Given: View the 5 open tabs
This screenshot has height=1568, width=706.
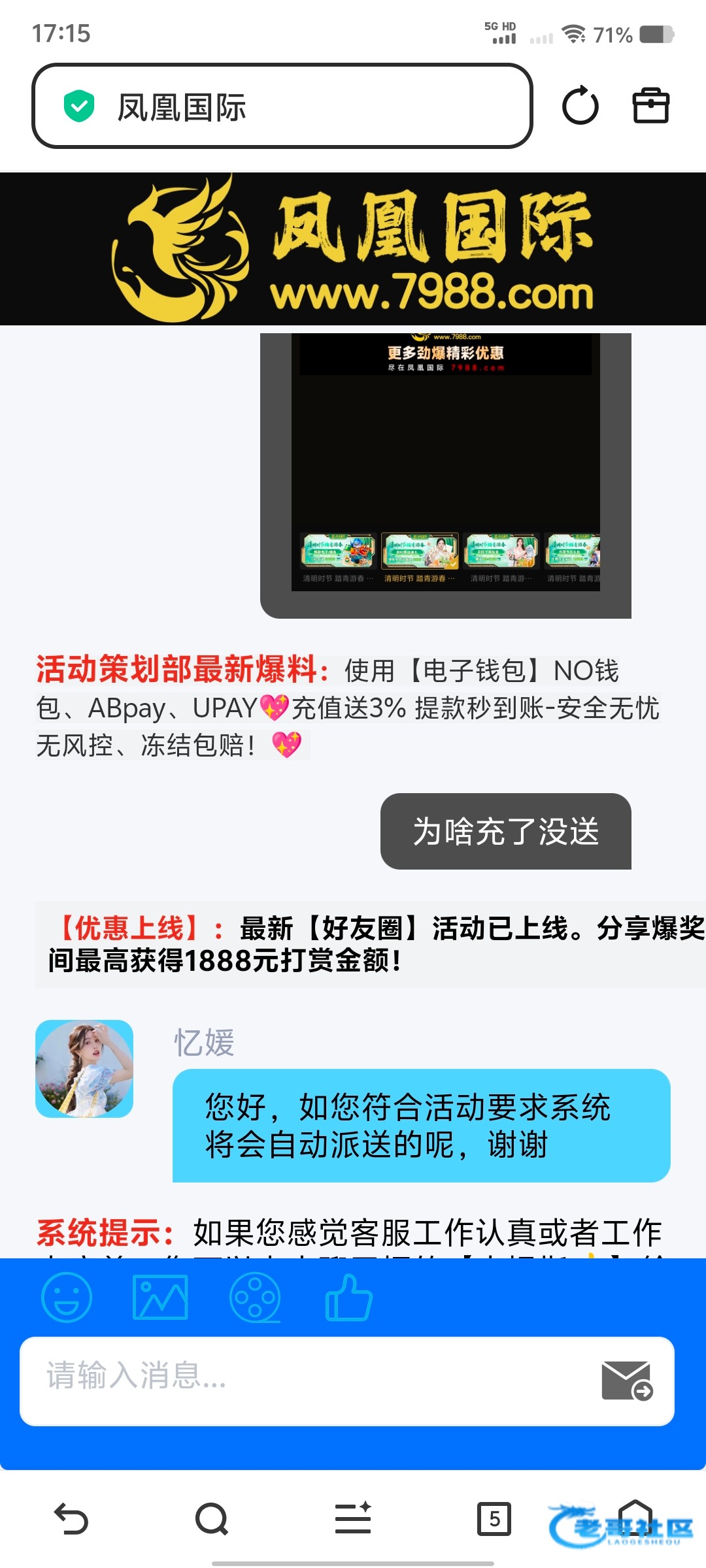Looking at the screenshot, I should [x=494, y=1518].
